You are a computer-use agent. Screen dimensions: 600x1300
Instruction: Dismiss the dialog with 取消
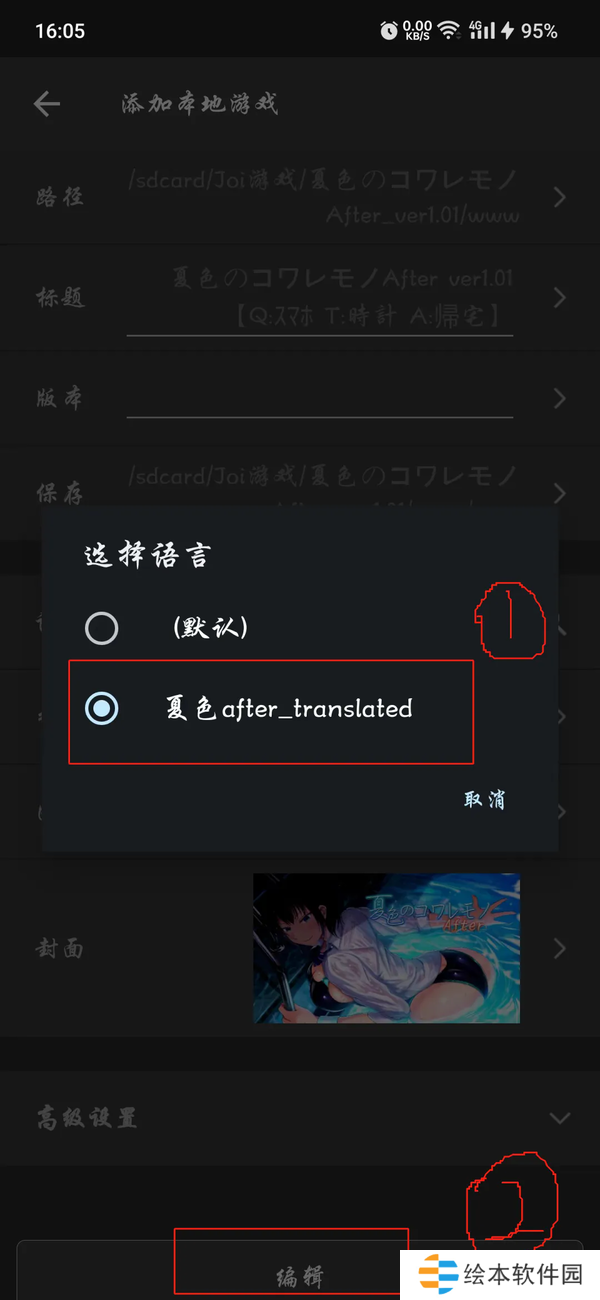pos(485,799)
